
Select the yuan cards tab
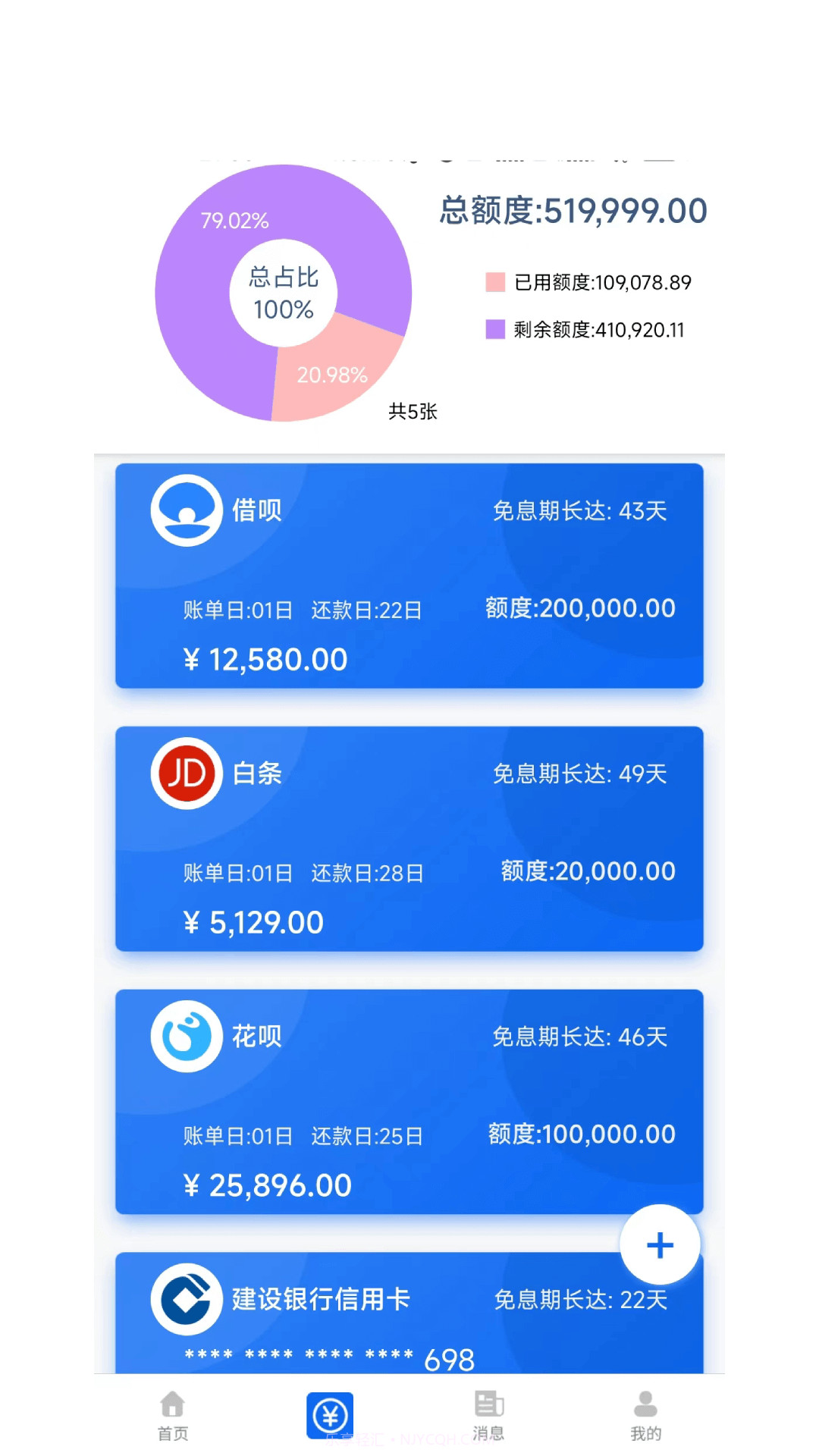click(330, 1415)
